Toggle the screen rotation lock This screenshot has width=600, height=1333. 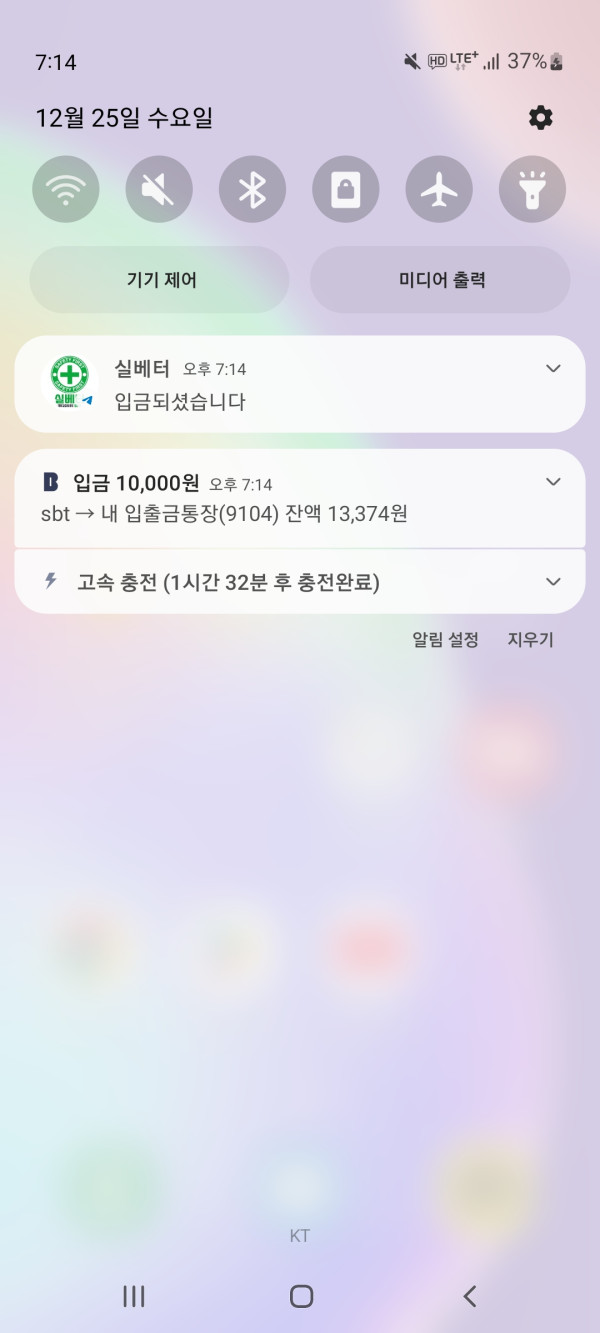pyautogui.click(x=345, y=189)
